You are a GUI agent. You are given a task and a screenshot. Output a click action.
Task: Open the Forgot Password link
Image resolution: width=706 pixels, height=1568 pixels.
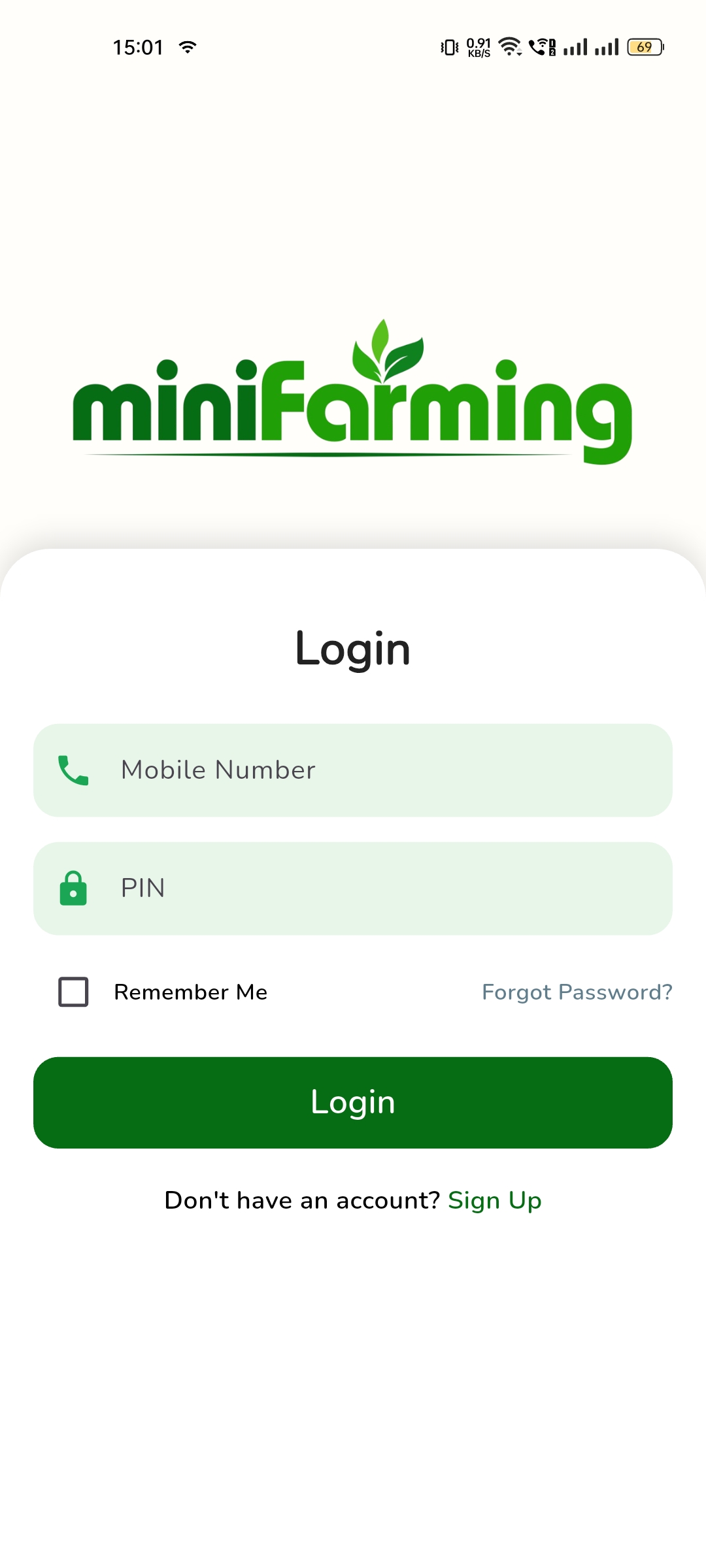point(577,992)
